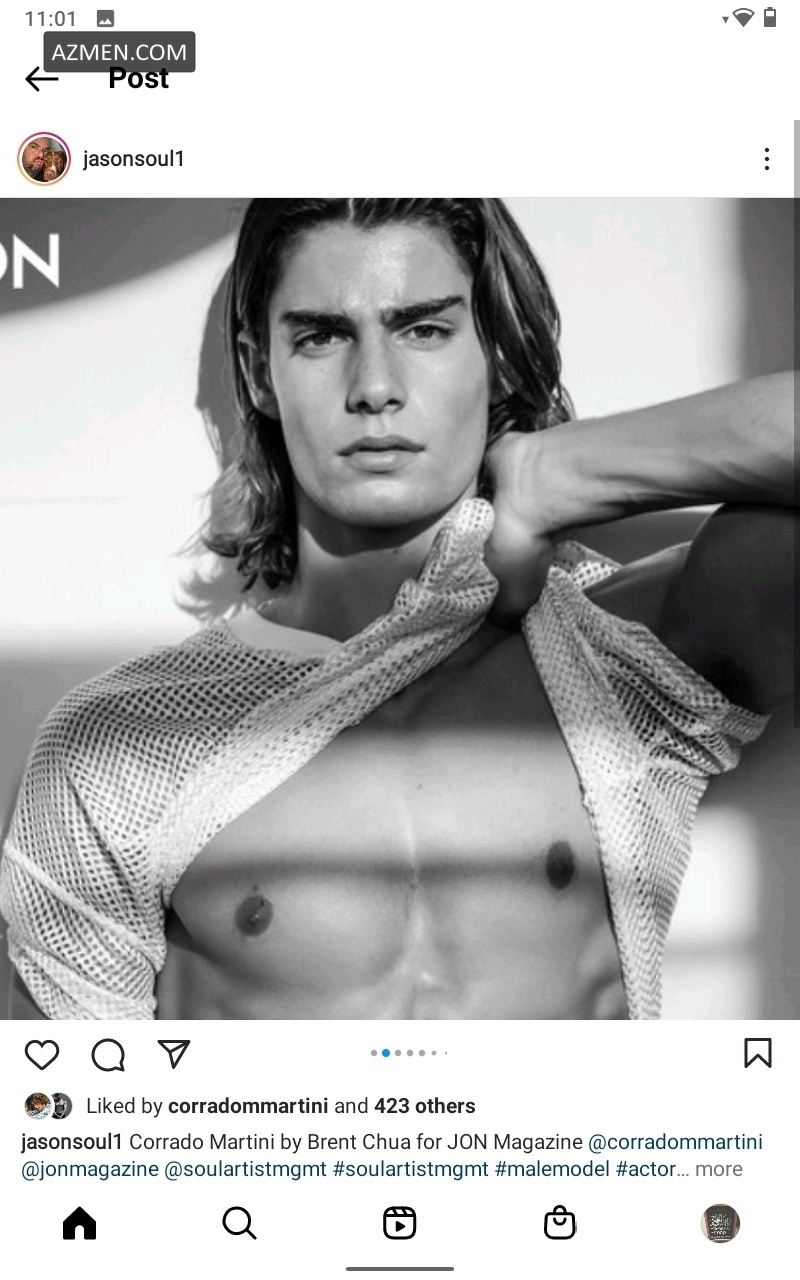Share the post via the paper plane icon
This screenshot has height=1280, width=800.
(174, 1054)
